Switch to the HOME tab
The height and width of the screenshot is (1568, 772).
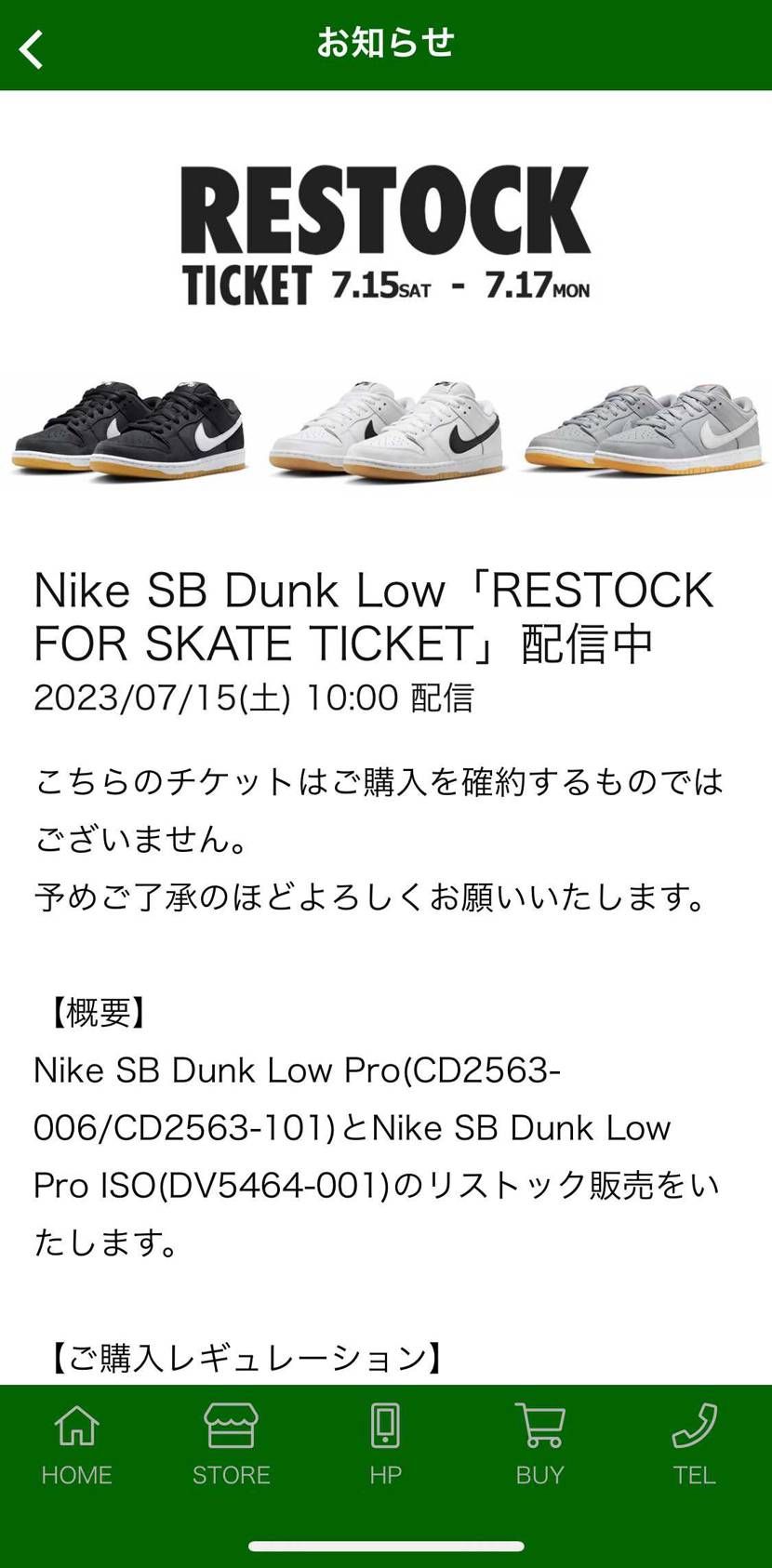(x=76, y=1443)
